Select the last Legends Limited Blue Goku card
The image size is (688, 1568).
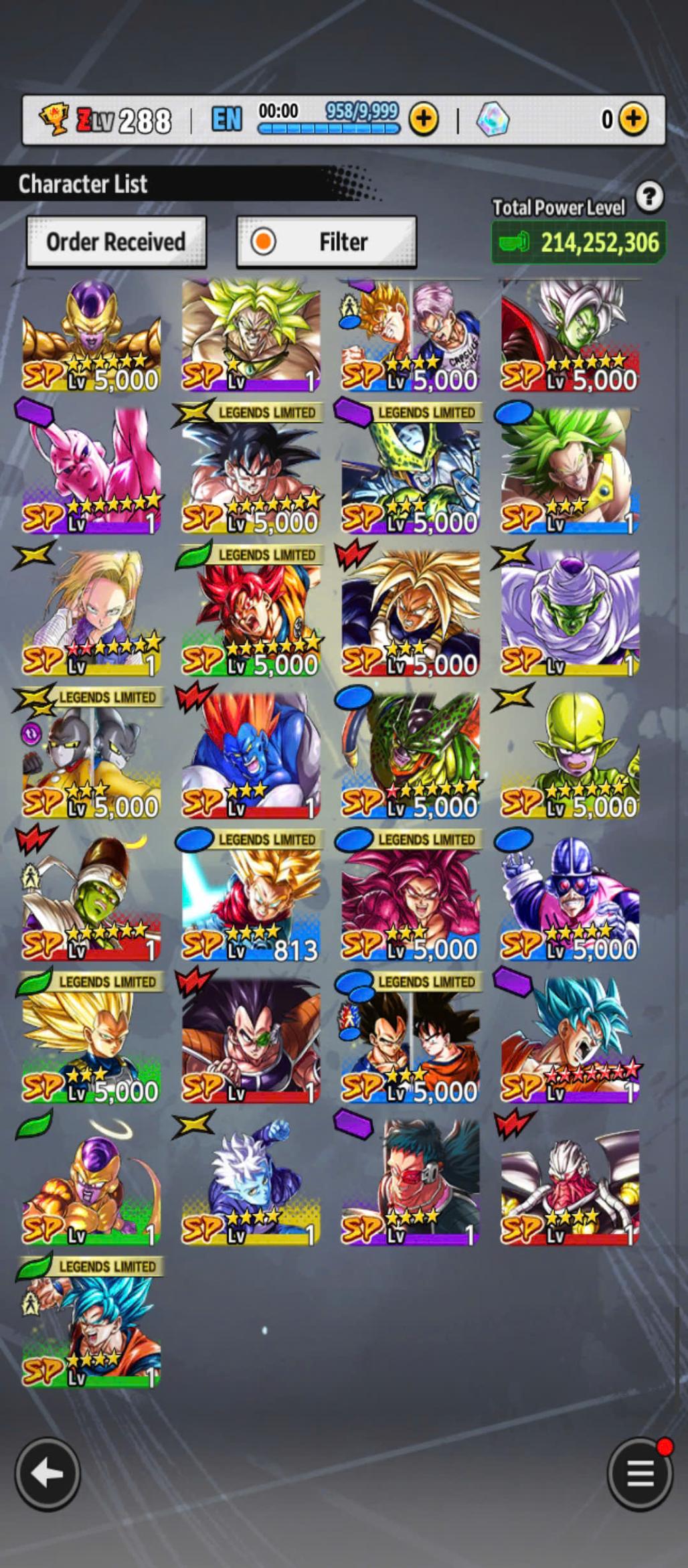92,1326
